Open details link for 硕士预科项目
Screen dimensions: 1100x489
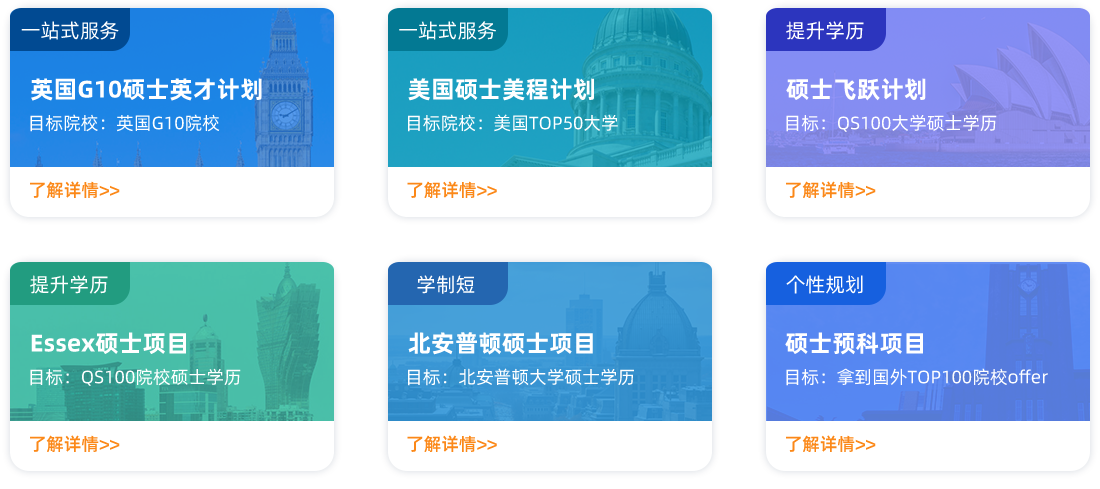(830, 444)
